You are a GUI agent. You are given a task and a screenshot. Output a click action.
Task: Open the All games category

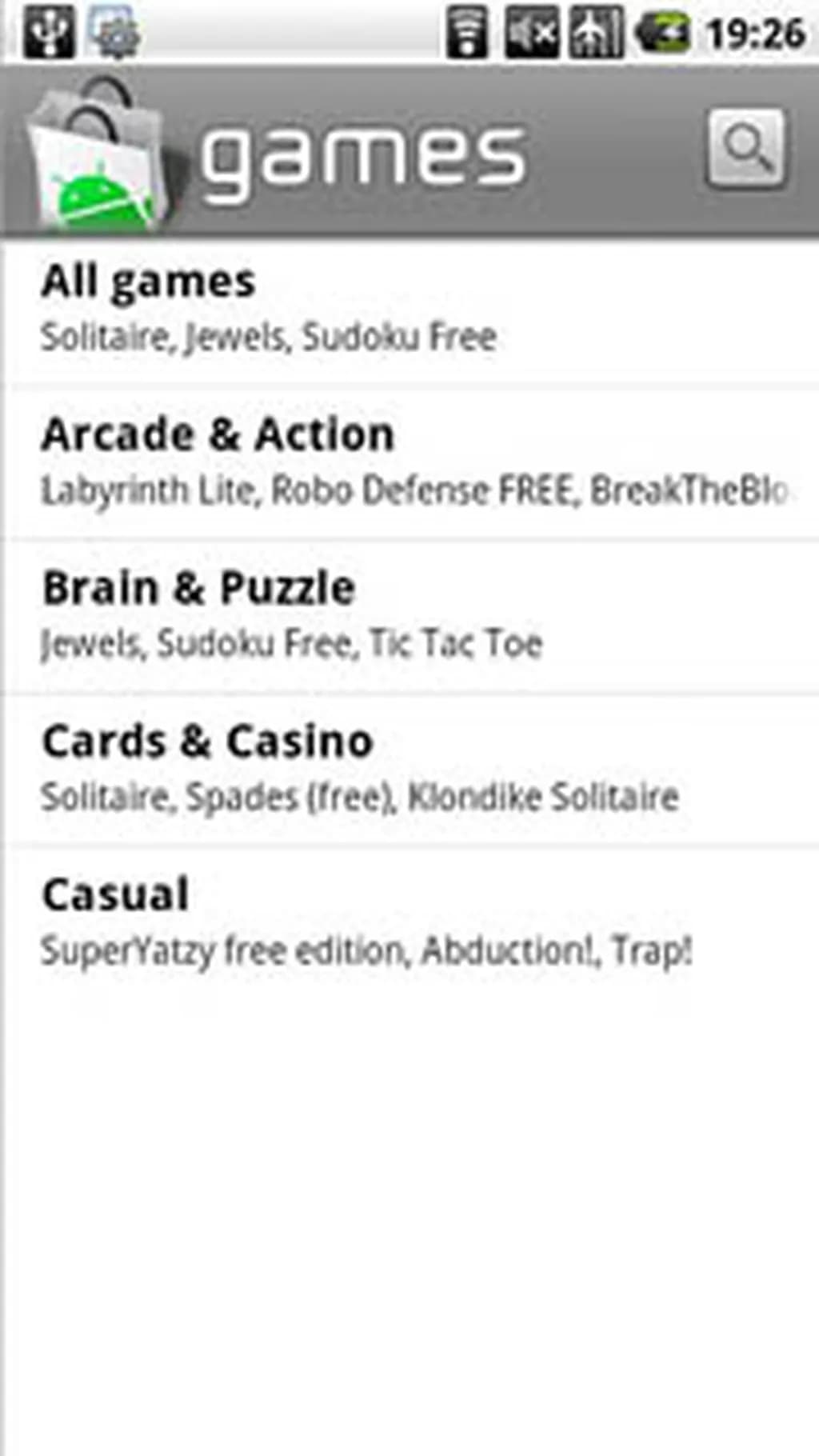[409, 308]
